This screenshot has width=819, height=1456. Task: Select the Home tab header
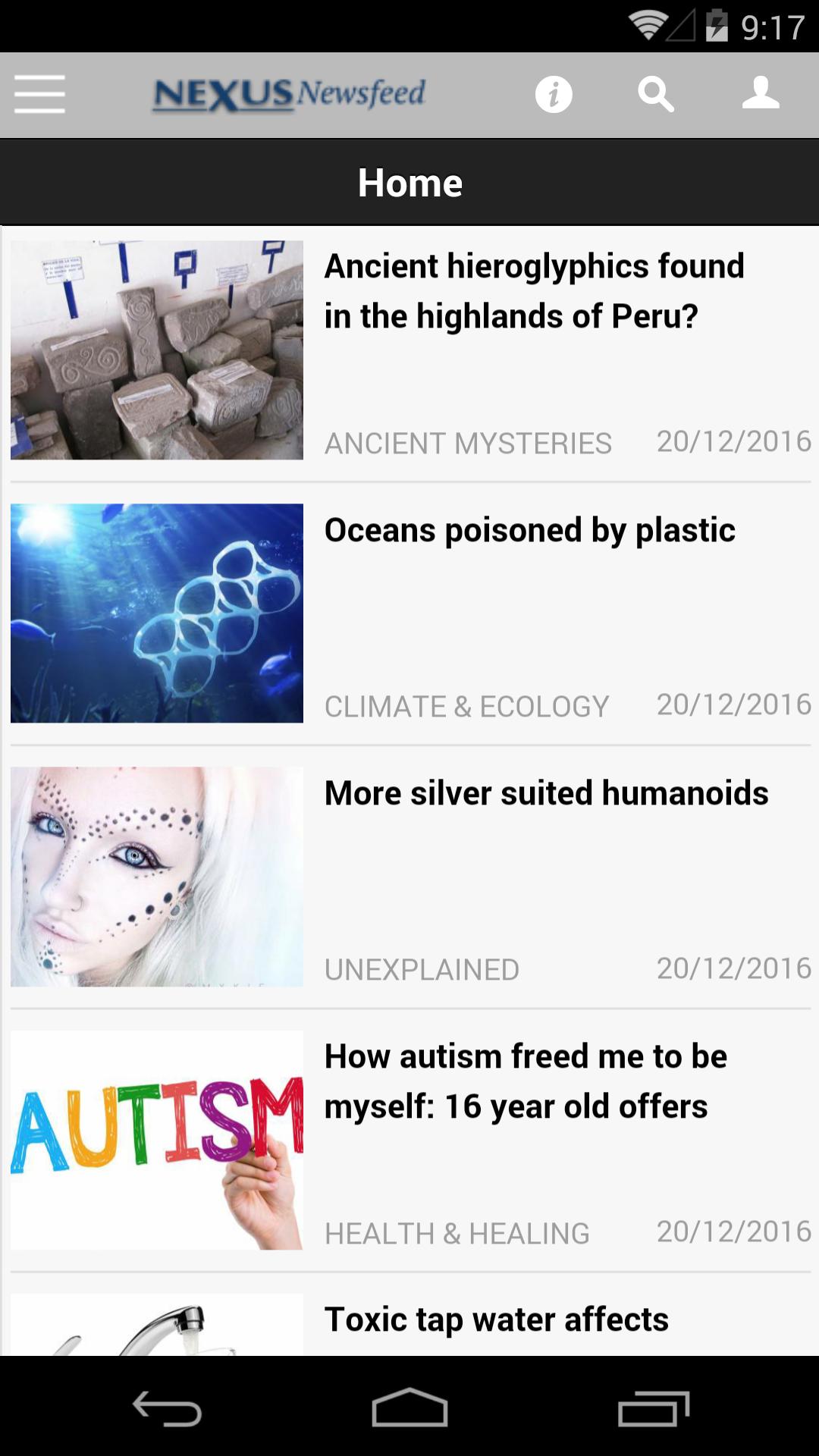point(409,182)
